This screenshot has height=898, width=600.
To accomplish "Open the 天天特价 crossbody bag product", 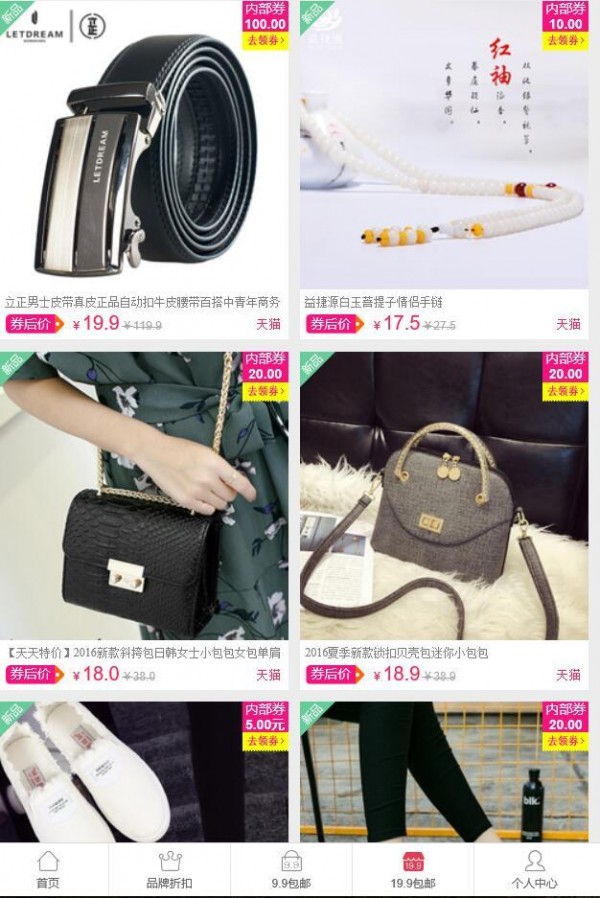I will tap(144, 500).
